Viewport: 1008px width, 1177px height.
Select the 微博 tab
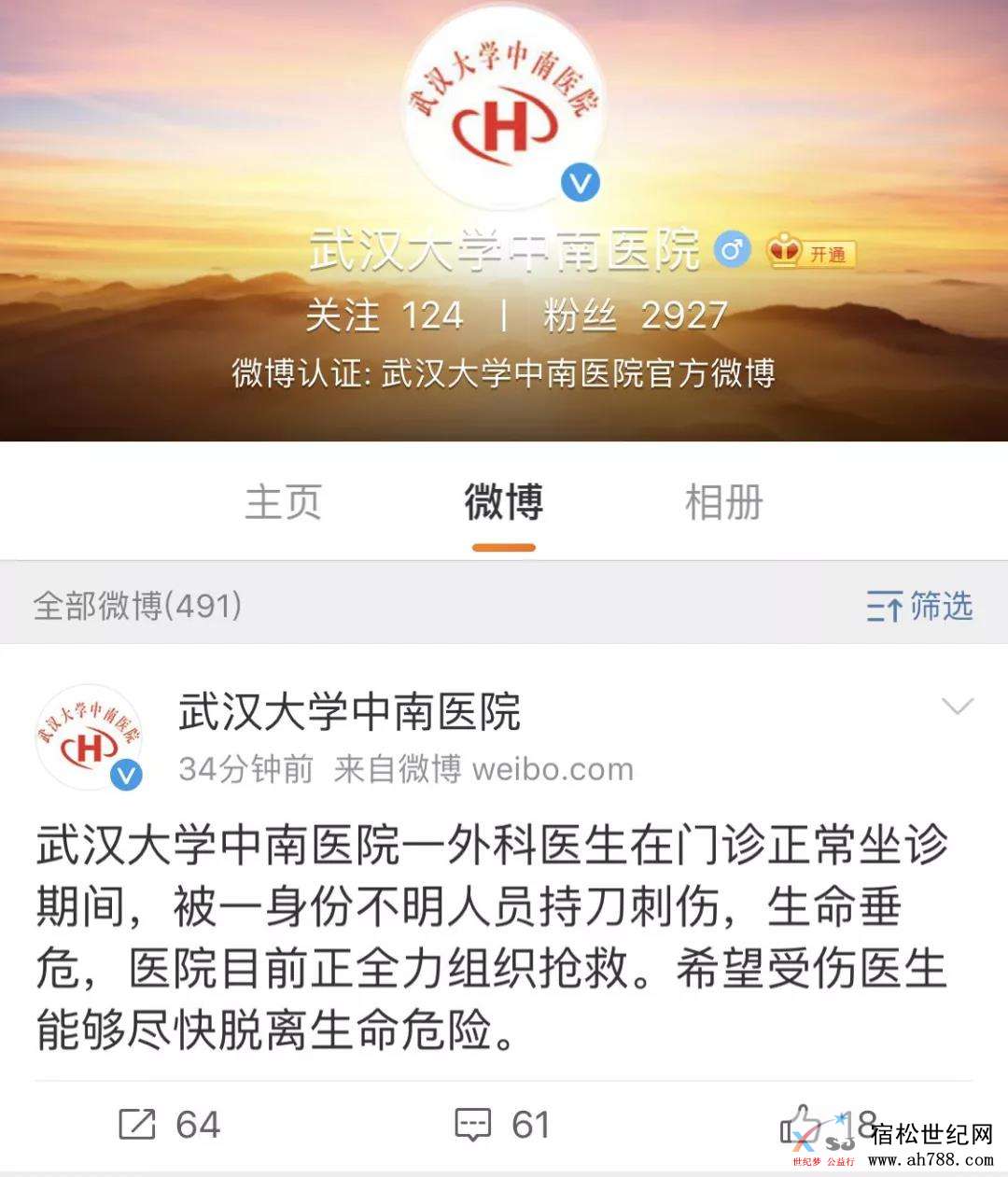(503, 502)
